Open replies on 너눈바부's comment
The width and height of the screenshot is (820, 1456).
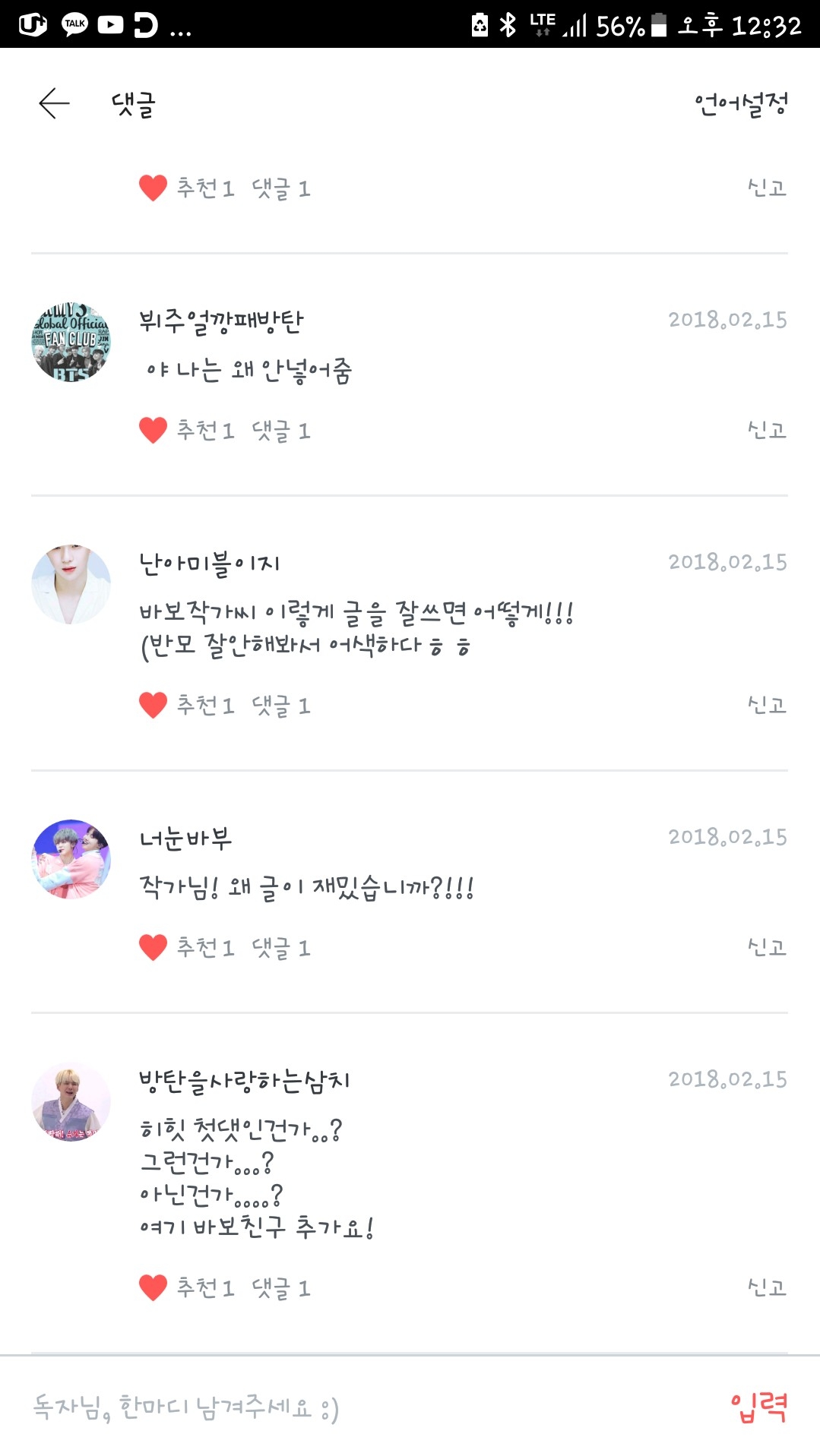coord(281,948)
